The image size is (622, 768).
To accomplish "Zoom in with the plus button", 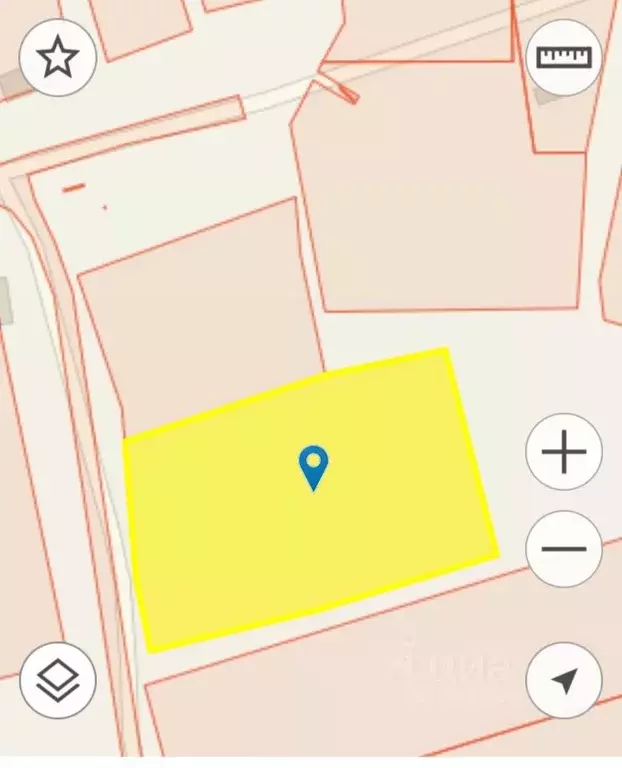I will tap(564, 453).
